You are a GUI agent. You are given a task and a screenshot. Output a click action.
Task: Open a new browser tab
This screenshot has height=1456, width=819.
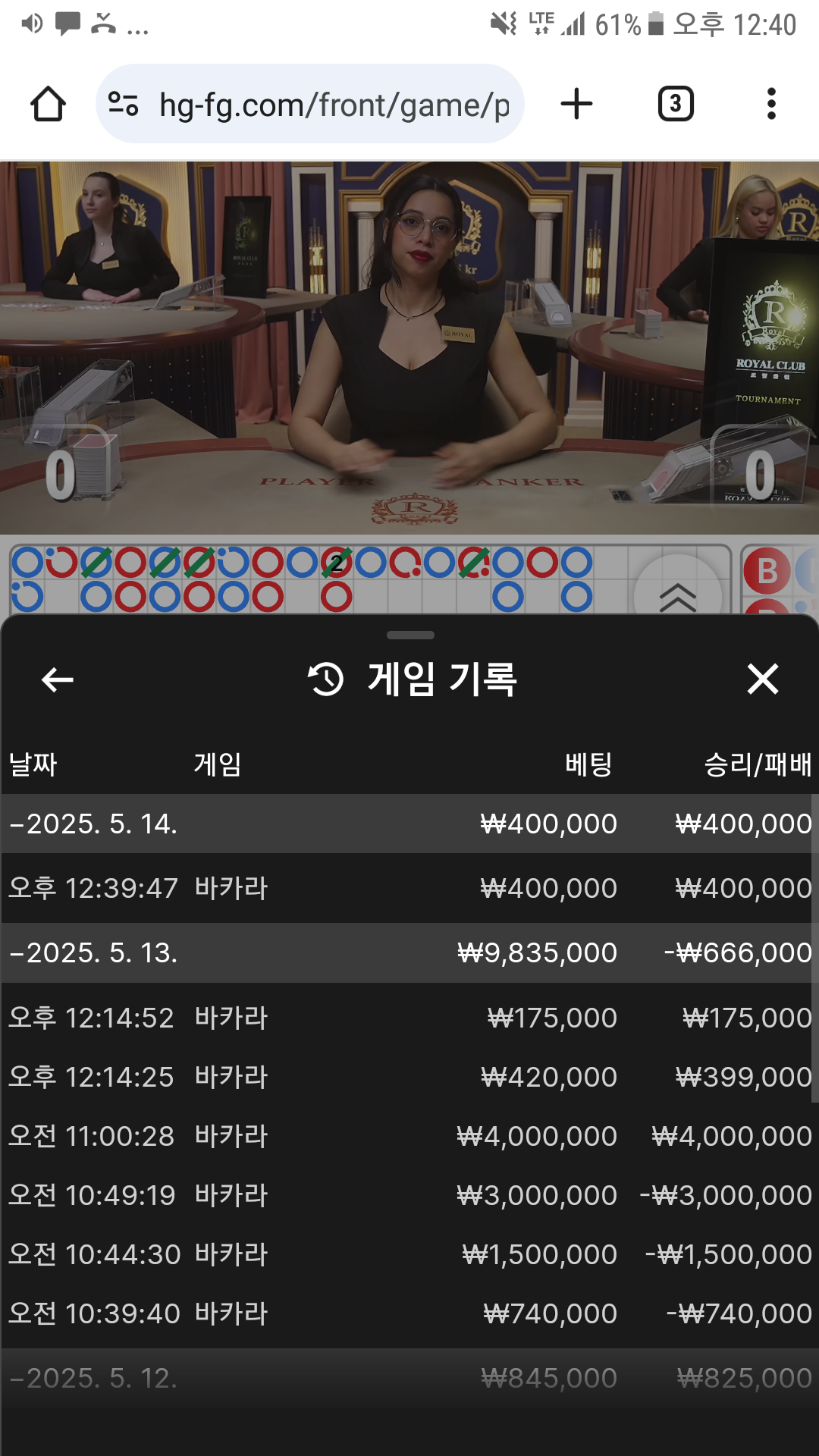[x=576, y=104]
